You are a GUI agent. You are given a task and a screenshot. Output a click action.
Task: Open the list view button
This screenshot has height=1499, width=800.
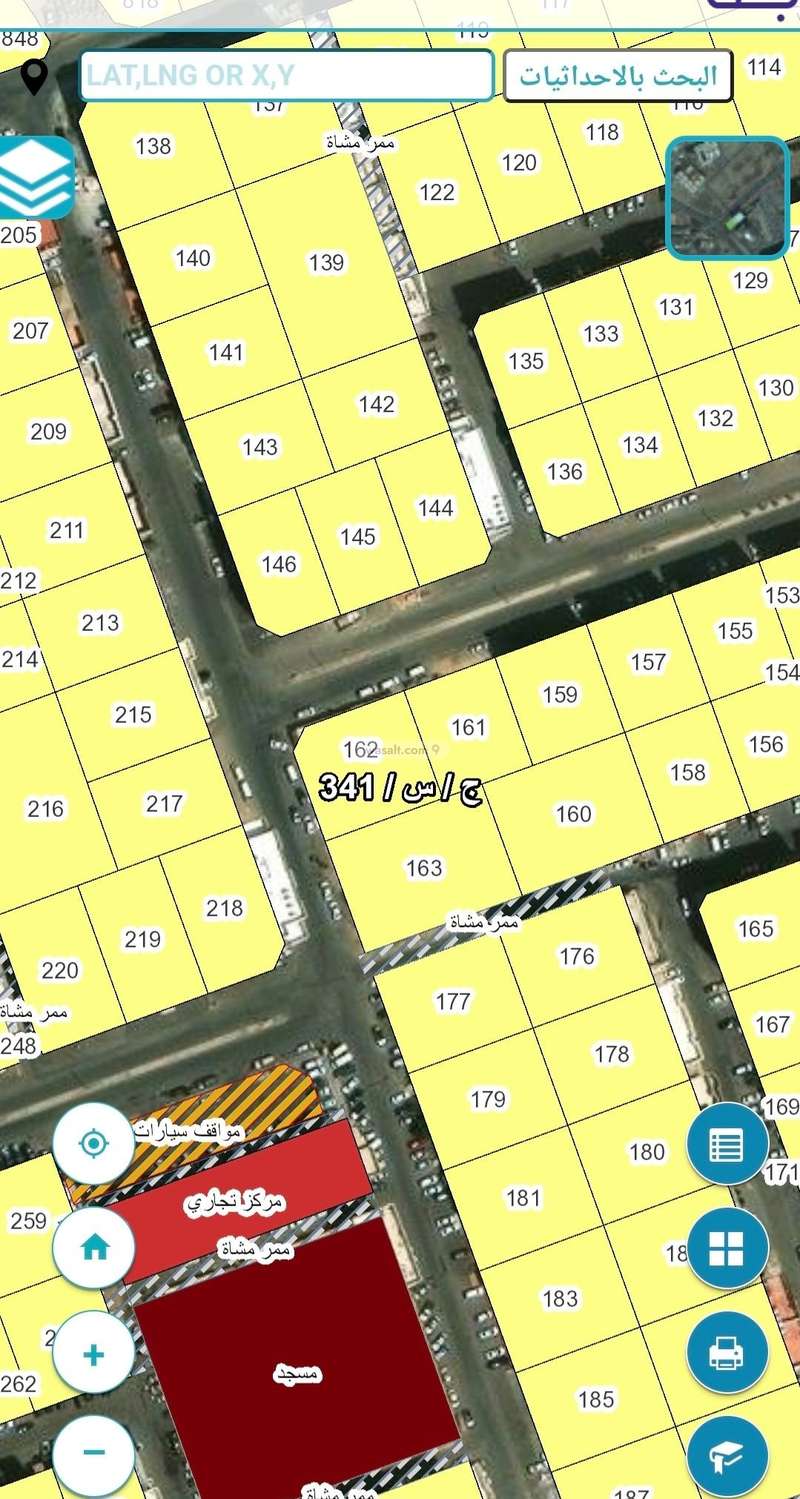[727, 1144]
